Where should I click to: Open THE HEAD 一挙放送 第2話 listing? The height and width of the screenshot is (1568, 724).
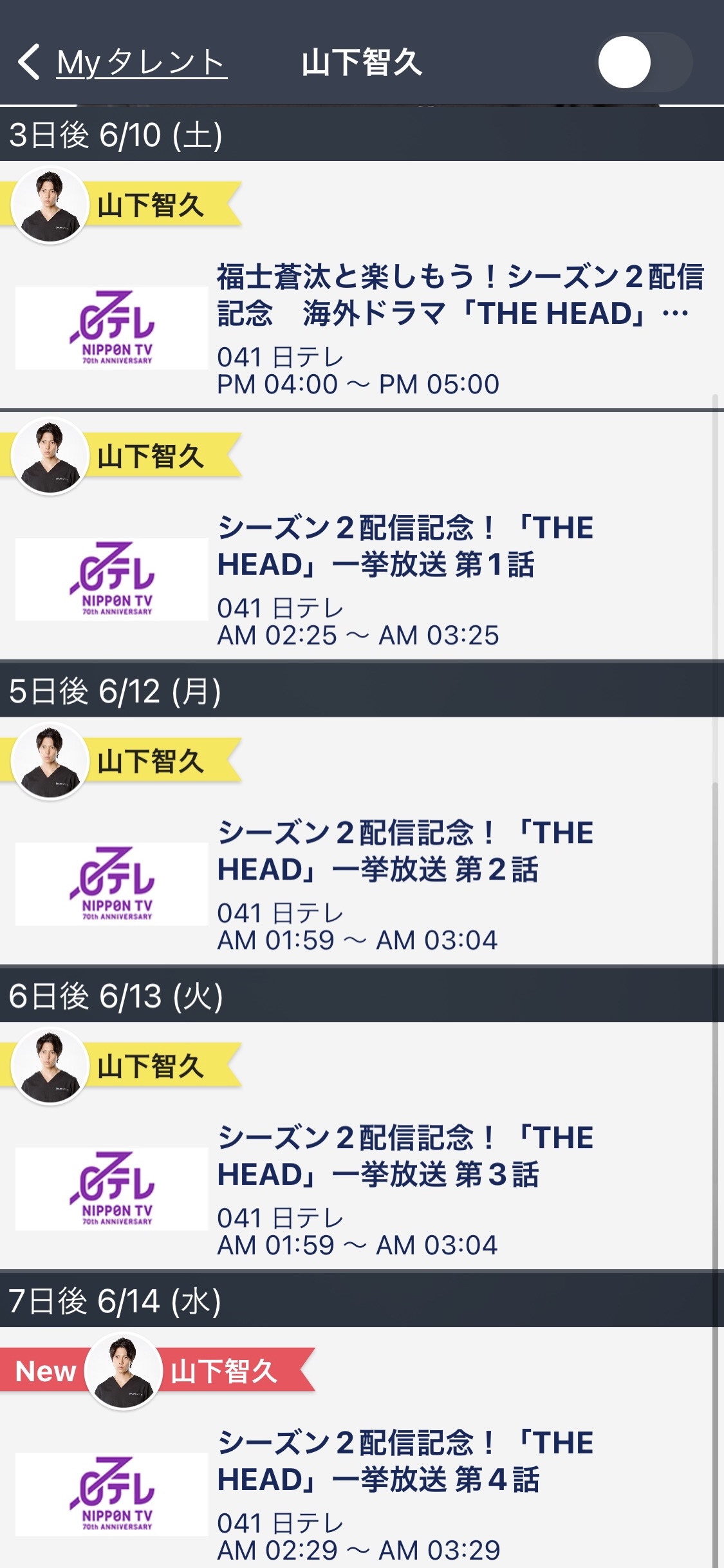[362, 841]
